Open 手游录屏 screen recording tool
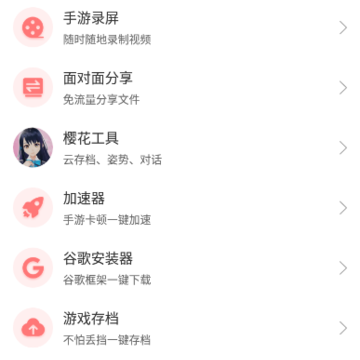360x360 pixels. point(180,28)
